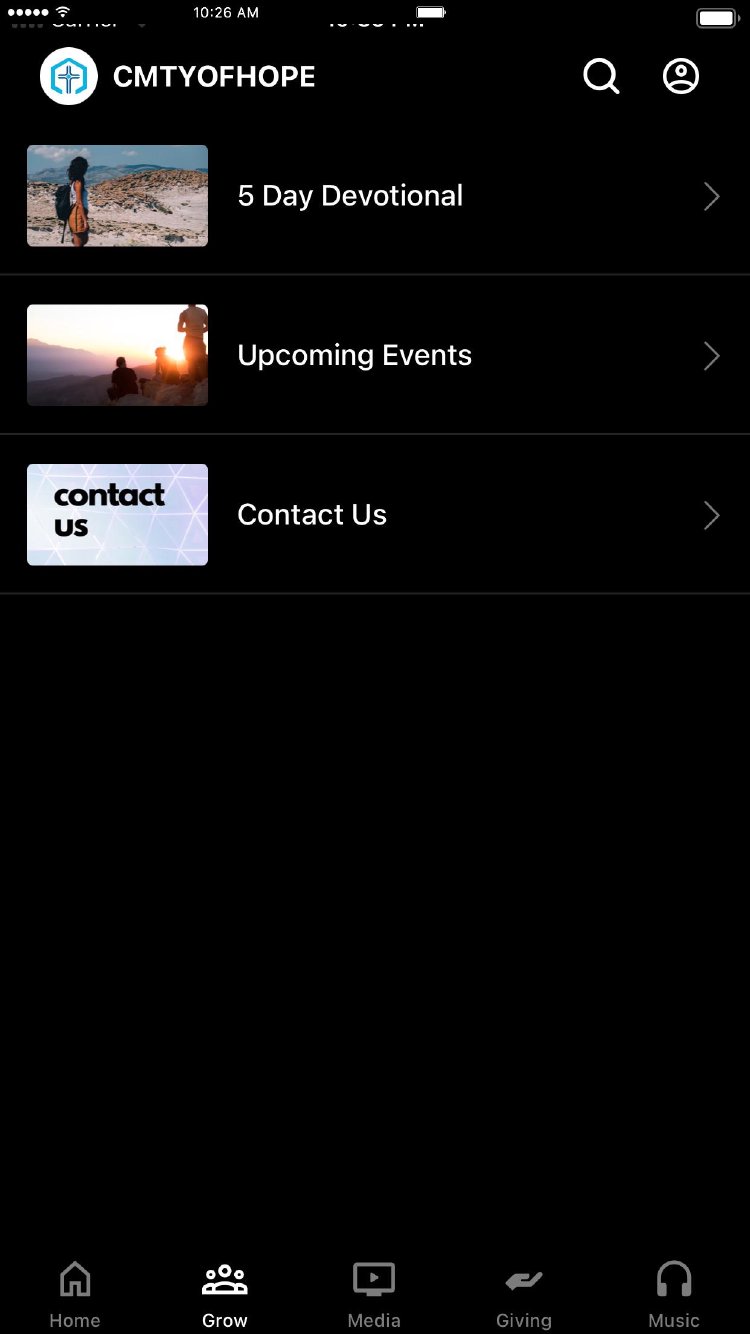View Upcoming Events

tap(374, 355)
